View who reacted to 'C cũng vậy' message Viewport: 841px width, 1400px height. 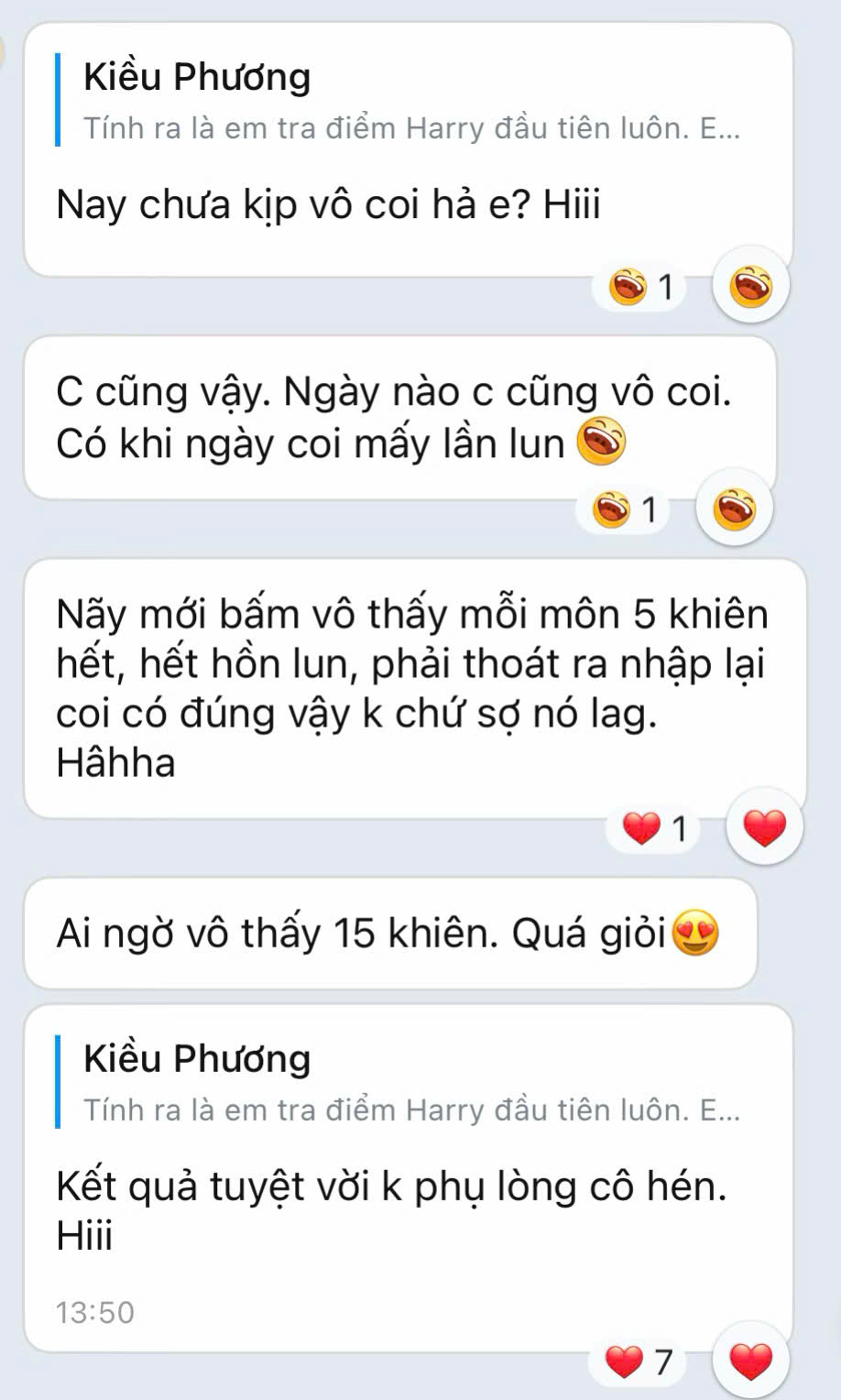click(628, 509)
